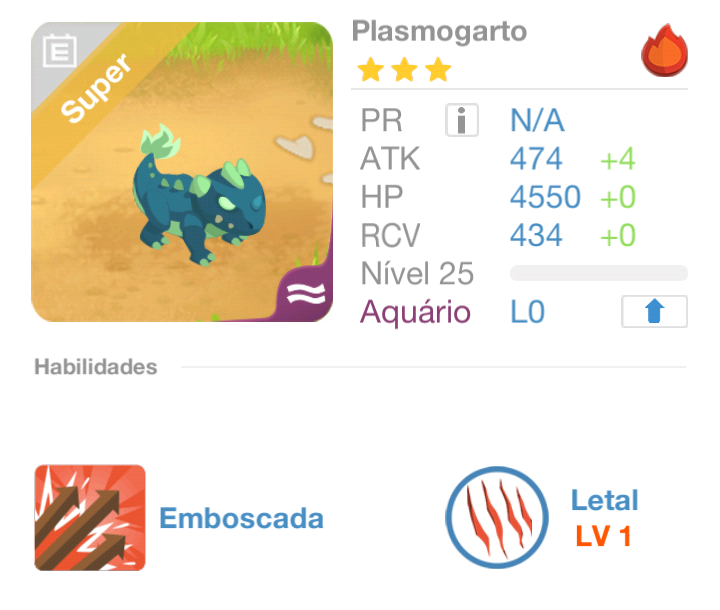Tap the fire element icon
This screenshot has width=720, height=610.
point(664,51)
